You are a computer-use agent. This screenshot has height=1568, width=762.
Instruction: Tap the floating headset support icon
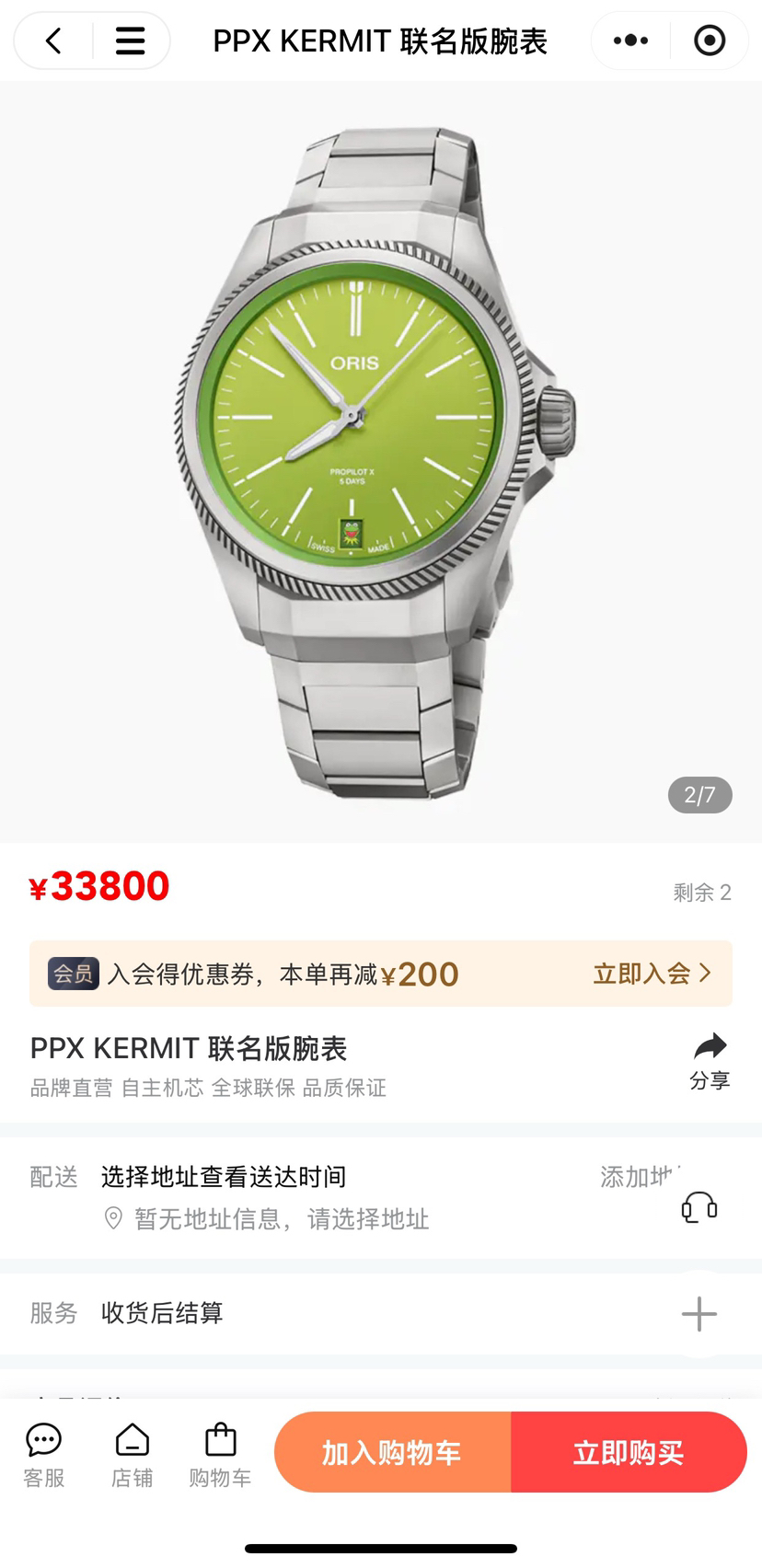point(699,1206)
